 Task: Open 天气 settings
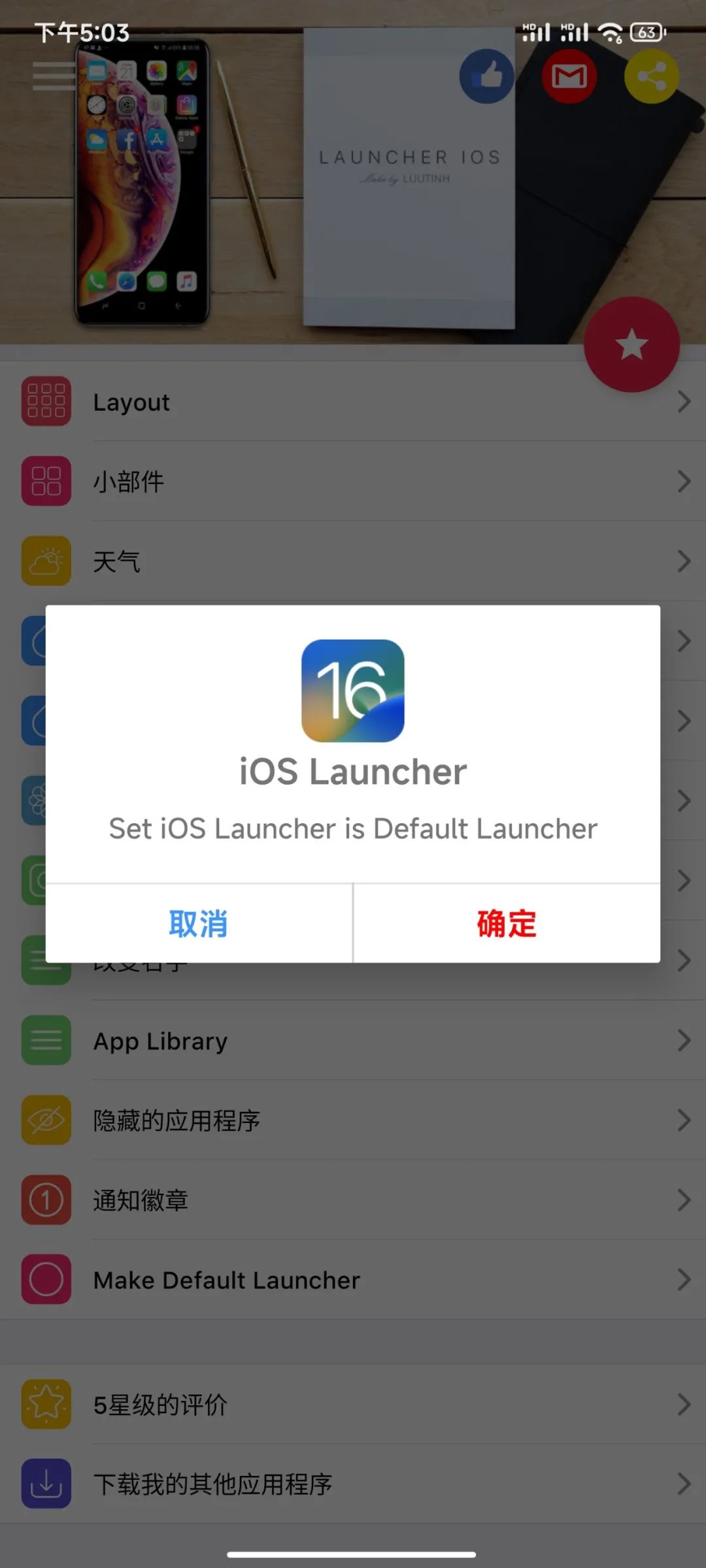click(353, 561)
